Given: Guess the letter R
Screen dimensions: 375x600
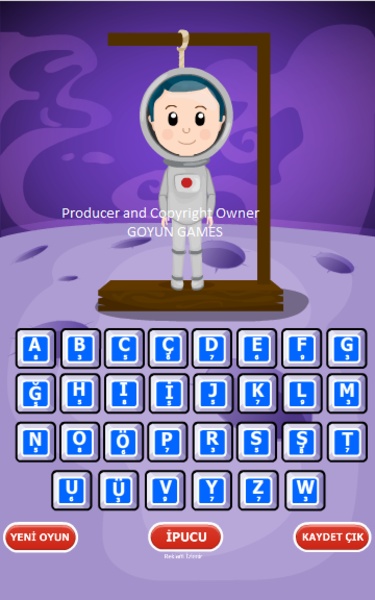Looking at the screenshot, I should point(212,442).
